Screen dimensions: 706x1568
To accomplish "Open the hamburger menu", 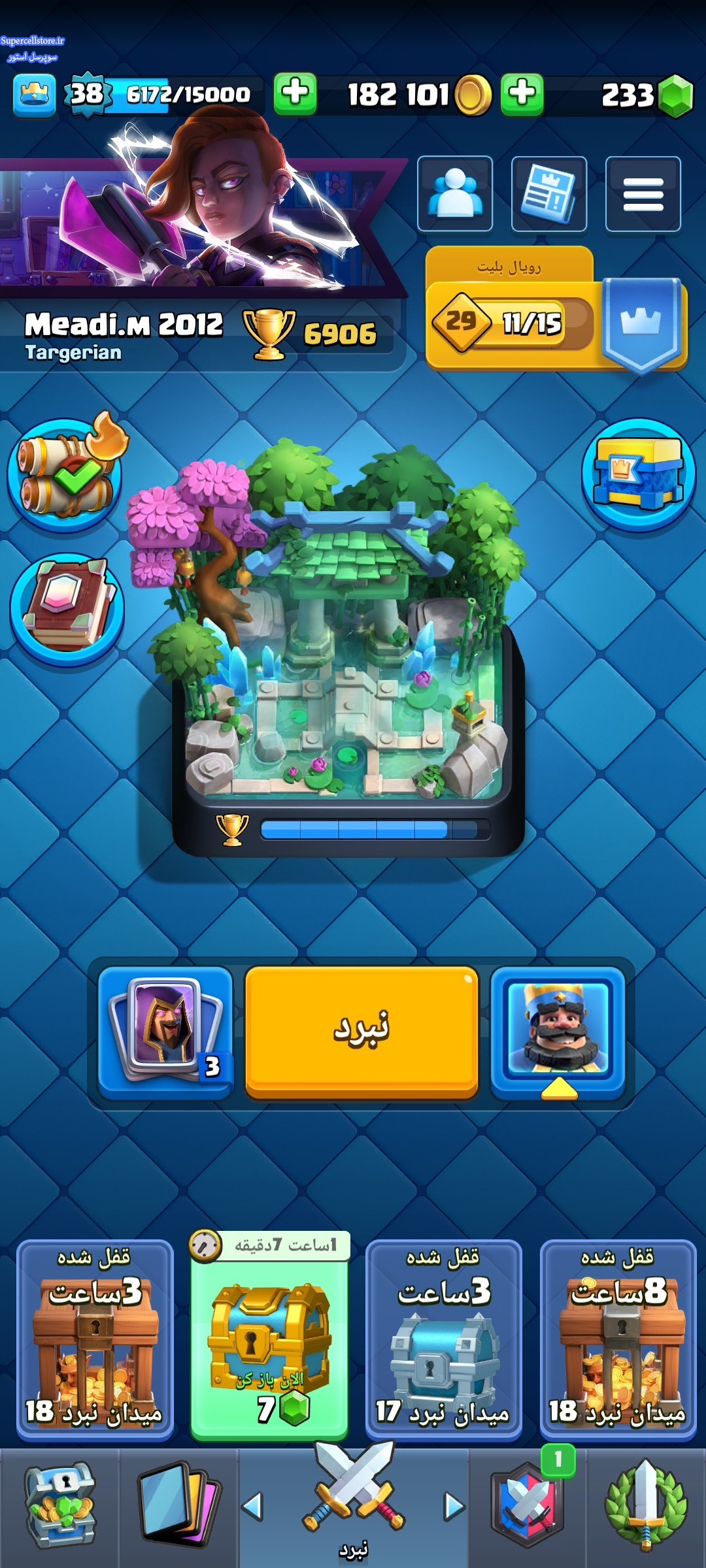I will click(x=643, y=193).
